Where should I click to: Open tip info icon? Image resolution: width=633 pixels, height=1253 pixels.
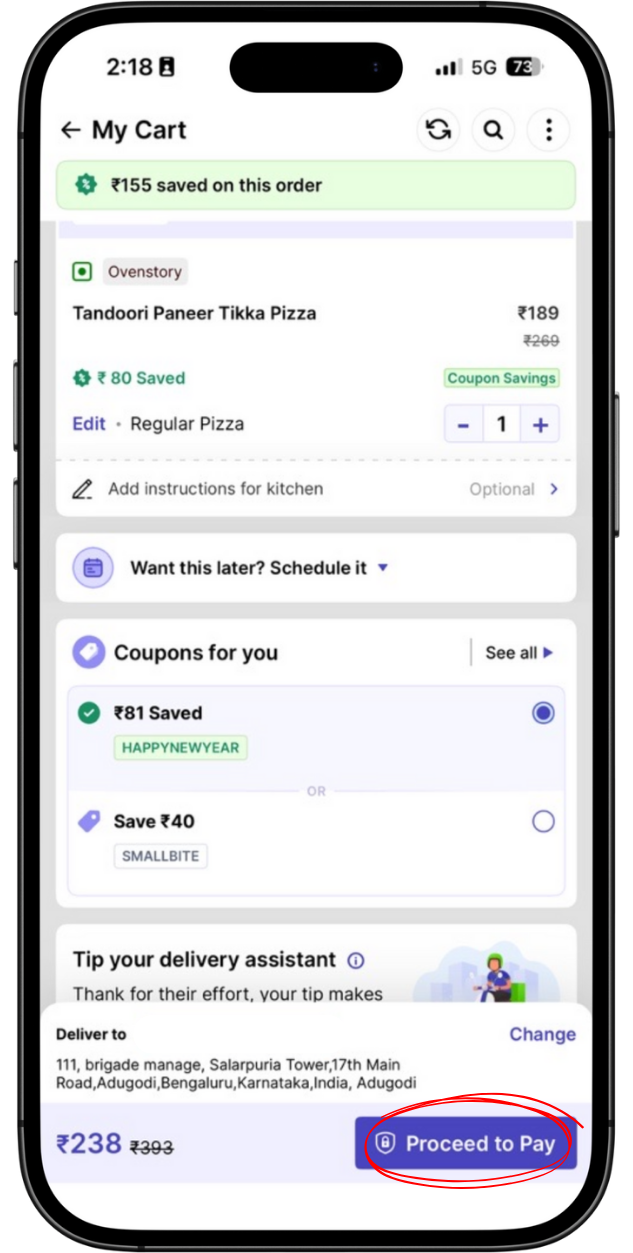click(356, 961)
